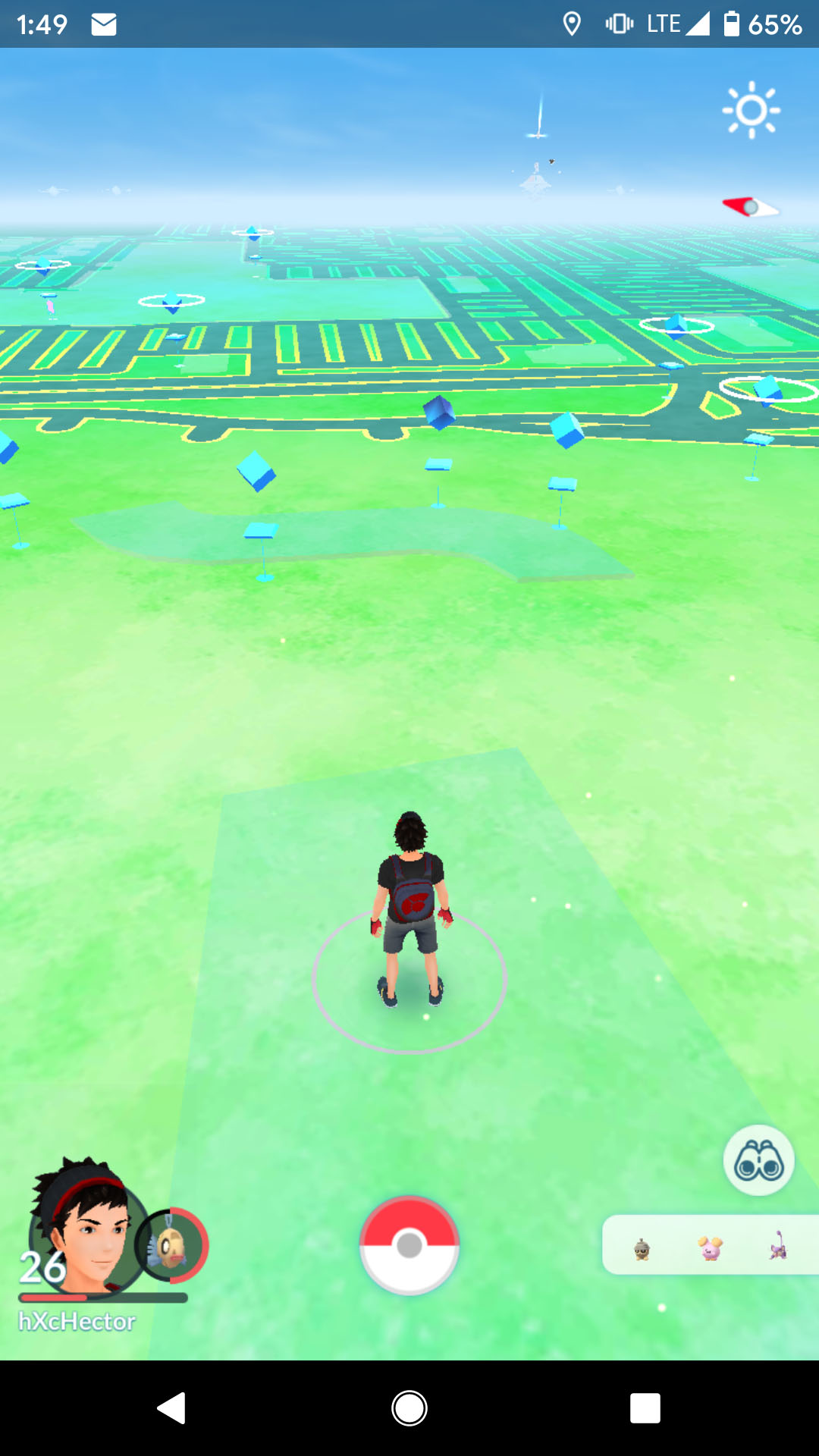Open the nearby Pokémon tracker
The height and width of the screenshot is (1456, 819).
pyautogui.click(x=711, y=1245)
